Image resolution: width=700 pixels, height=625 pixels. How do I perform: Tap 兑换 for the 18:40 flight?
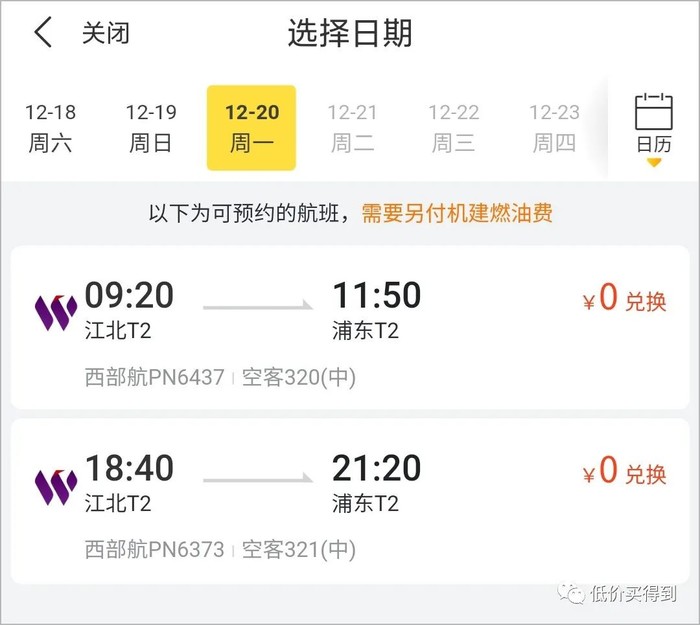coord(625,472)
